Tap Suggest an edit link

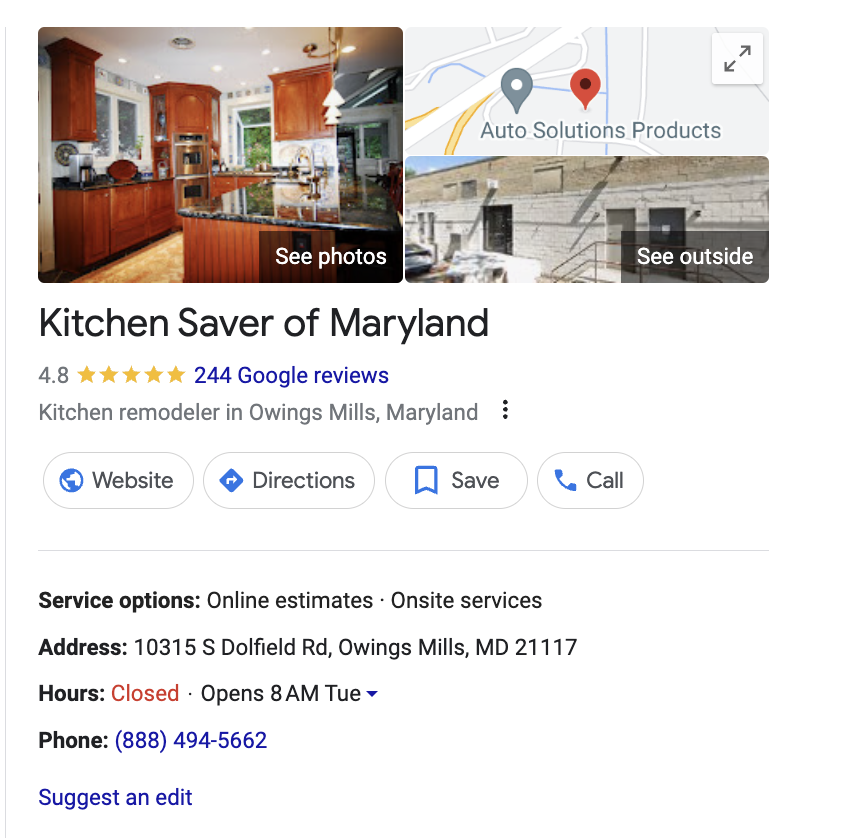(x=115, y=798)
